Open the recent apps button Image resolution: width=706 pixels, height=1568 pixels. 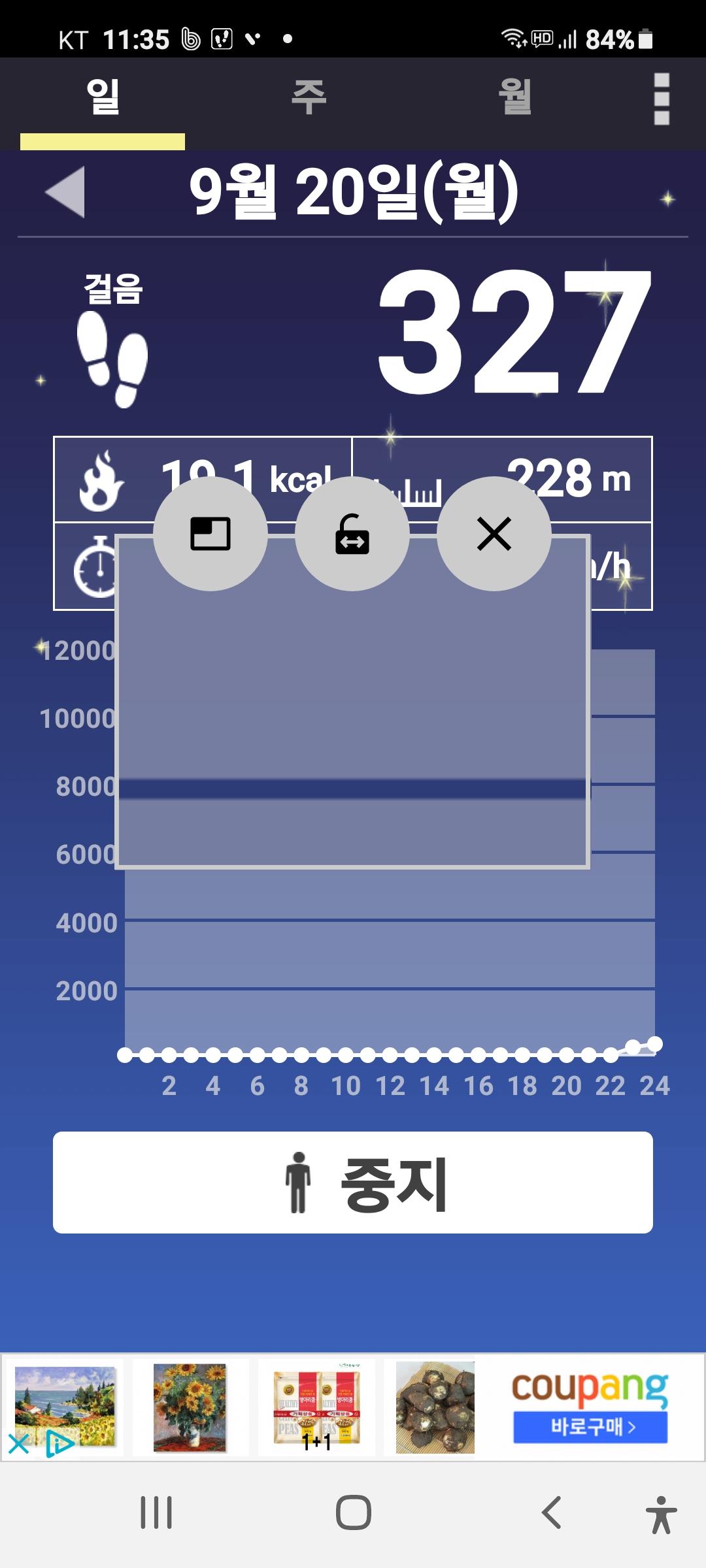tap(156, 1512)
